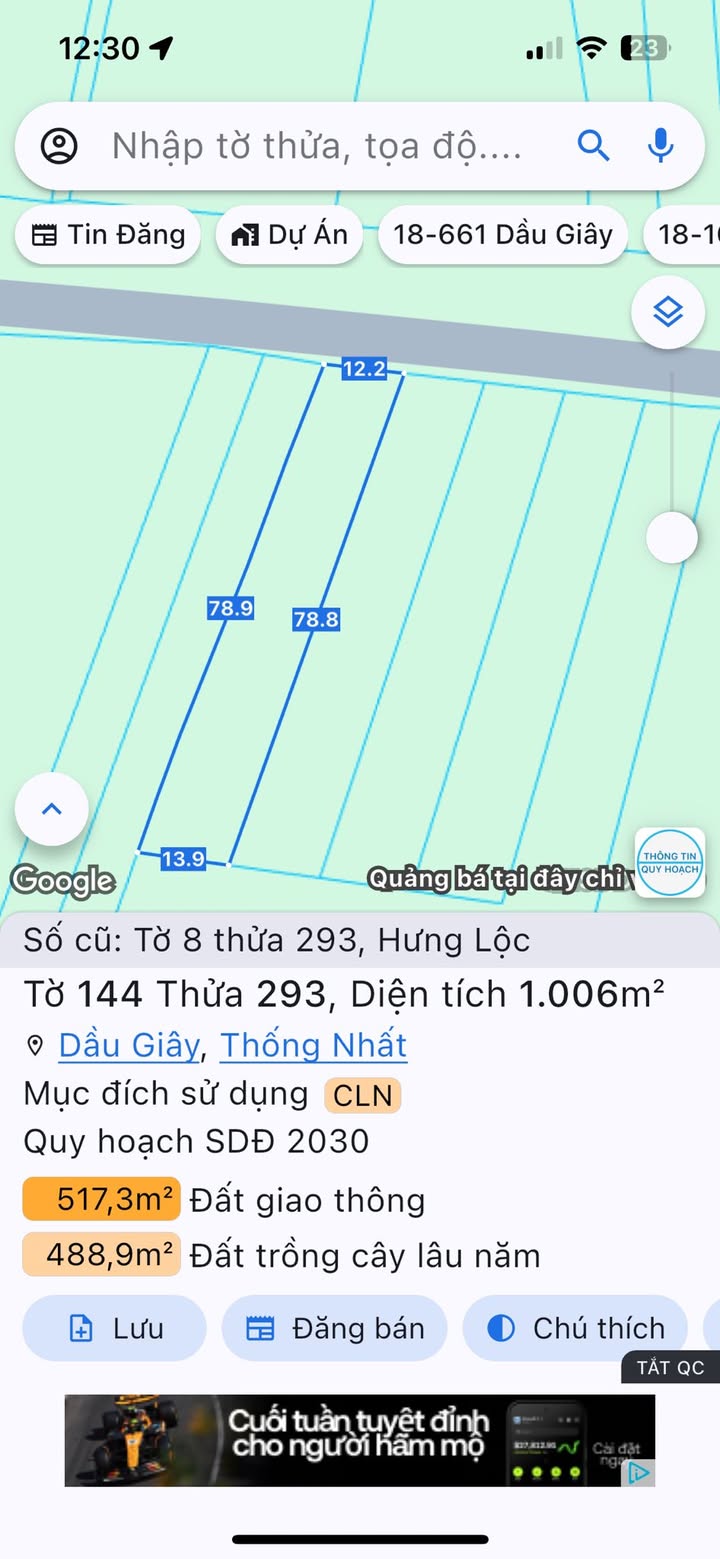
Task: Tap the magnifier search icon
Action: click(x=594, y=147)
